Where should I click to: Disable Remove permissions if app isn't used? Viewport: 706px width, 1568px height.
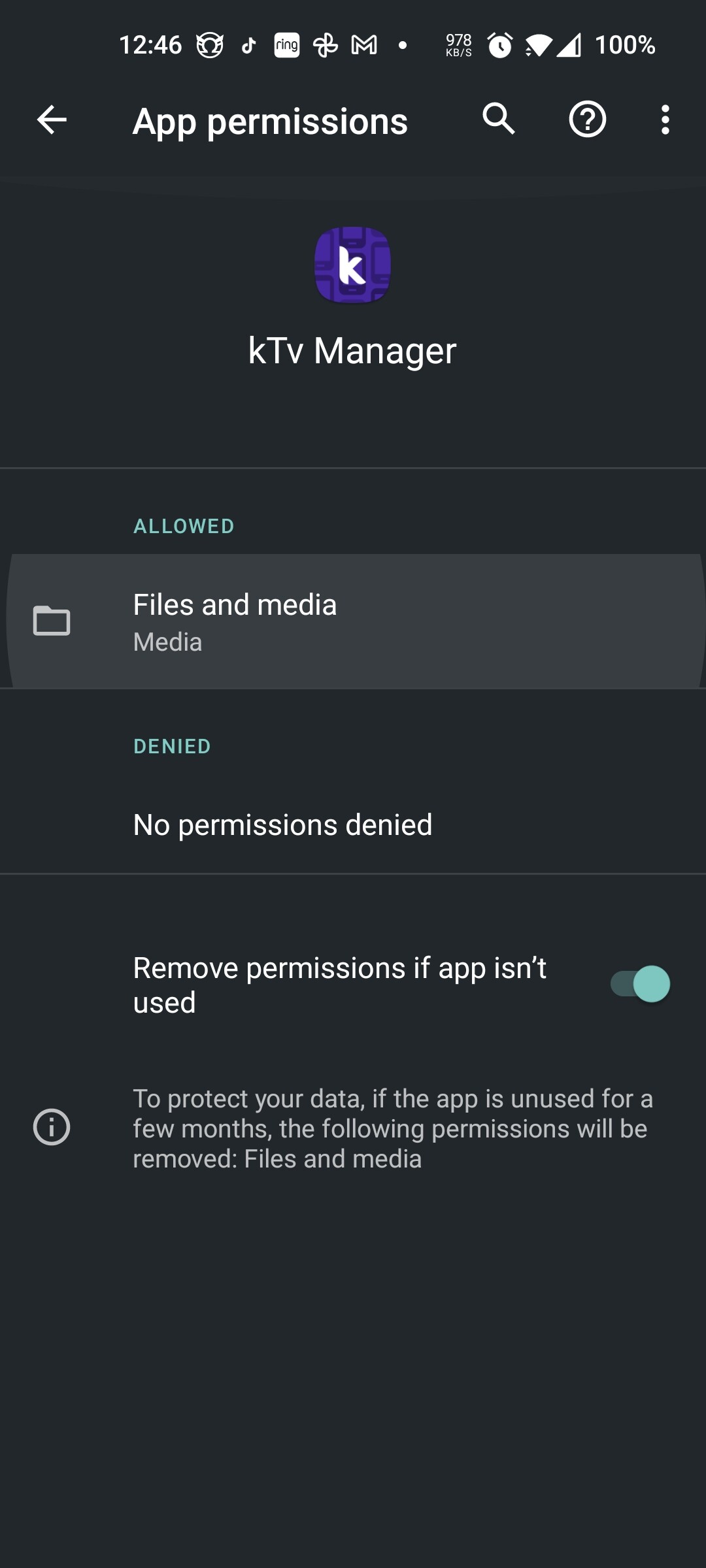(640, 984)
